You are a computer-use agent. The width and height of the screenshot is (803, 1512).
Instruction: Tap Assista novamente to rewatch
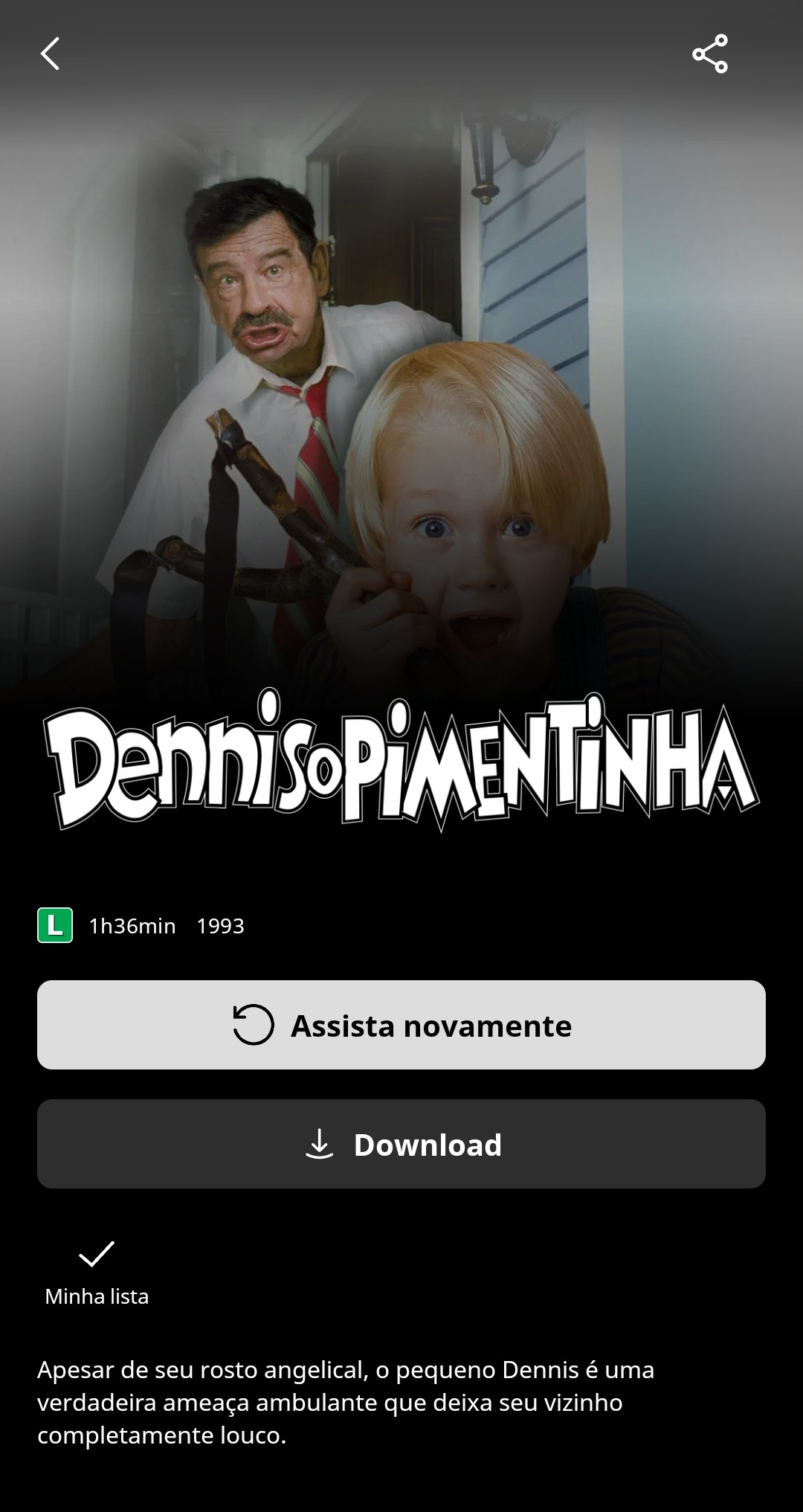click(x=401, y=1025)
